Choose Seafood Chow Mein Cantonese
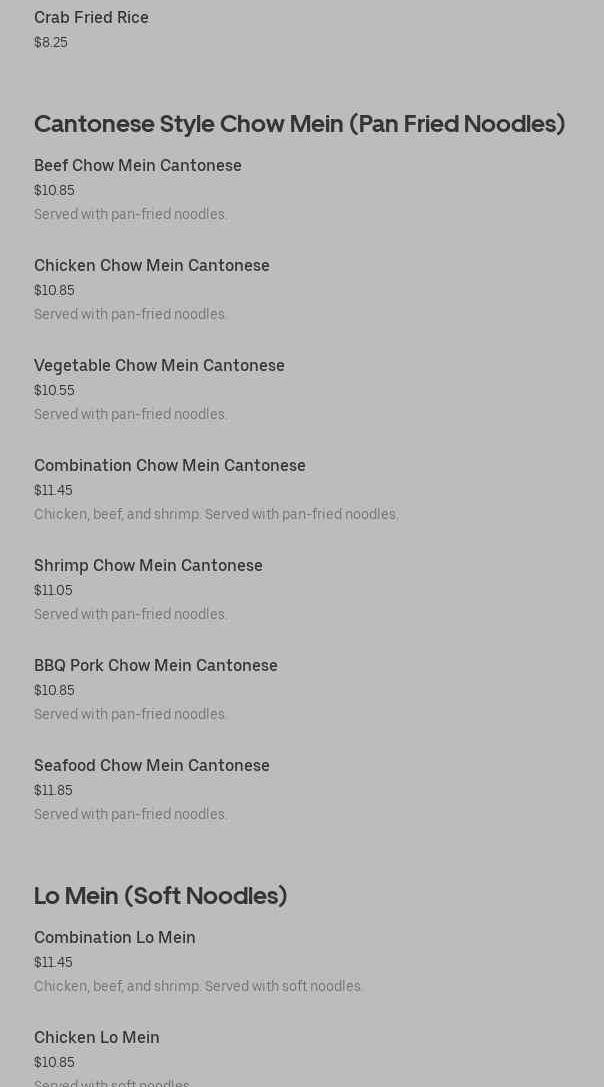Viewport: 604px width, 1087px height. point(152,766)
